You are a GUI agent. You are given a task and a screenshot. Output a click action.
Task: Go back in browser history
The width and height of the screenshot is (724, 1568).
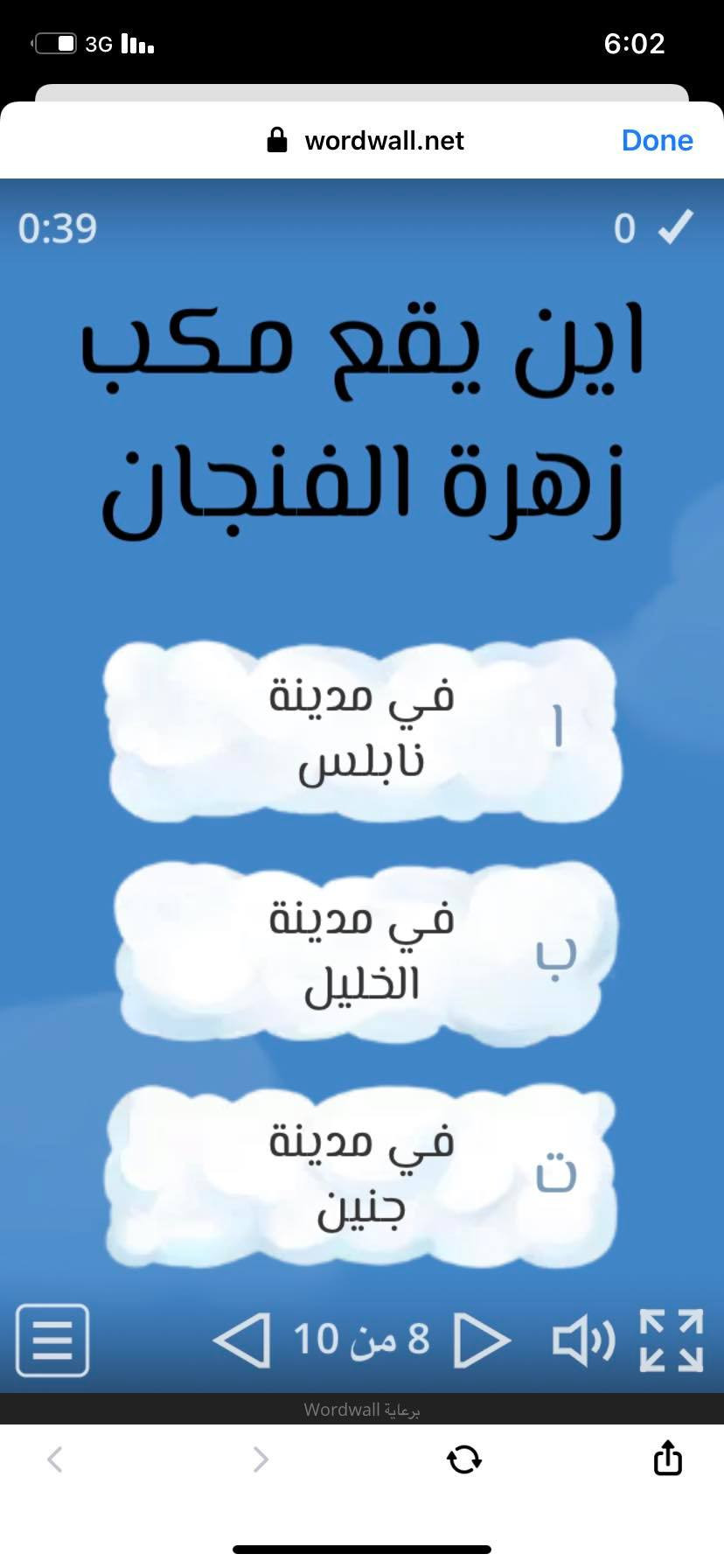pyautogui.click(x=55, y=1459)
